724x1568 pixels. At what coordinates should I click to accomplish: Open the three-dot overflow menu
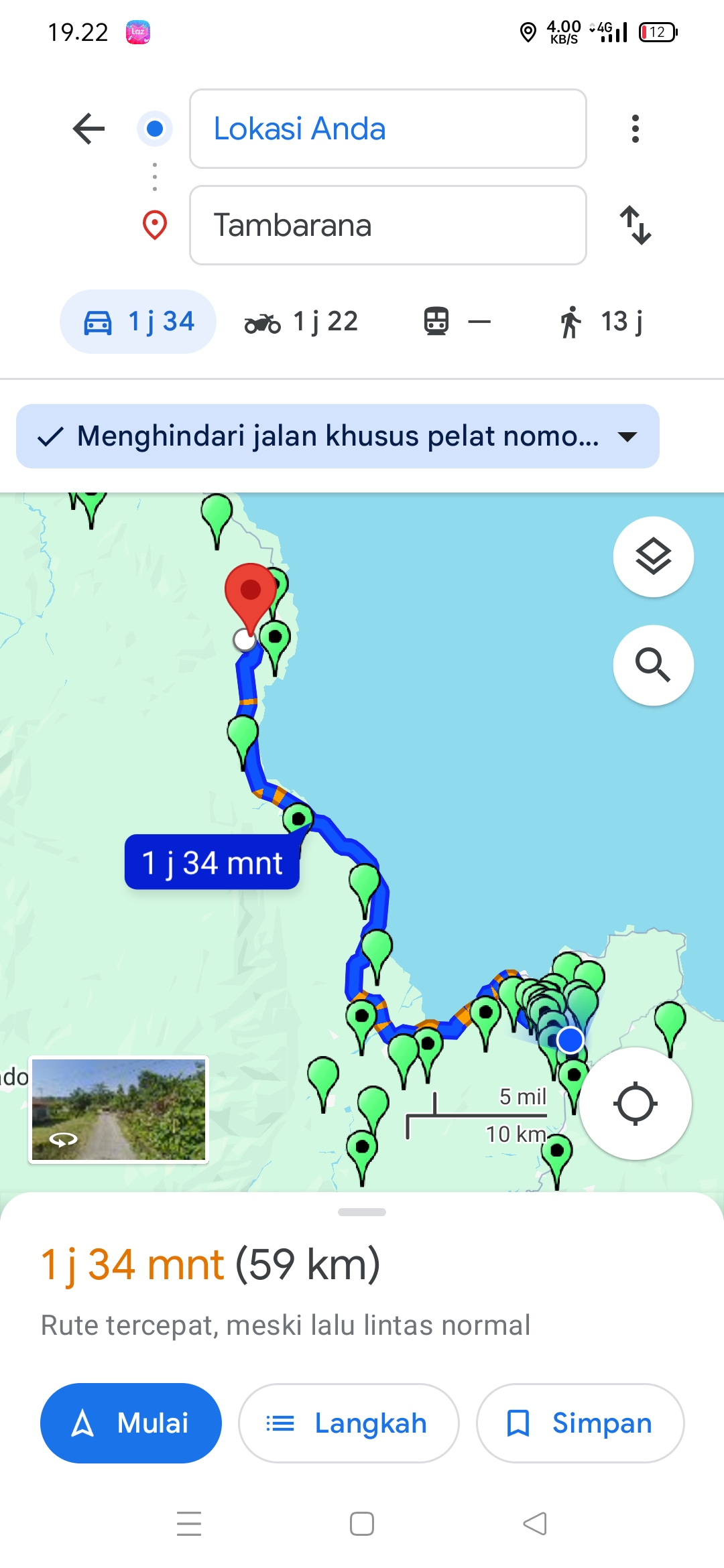point(635,129)
